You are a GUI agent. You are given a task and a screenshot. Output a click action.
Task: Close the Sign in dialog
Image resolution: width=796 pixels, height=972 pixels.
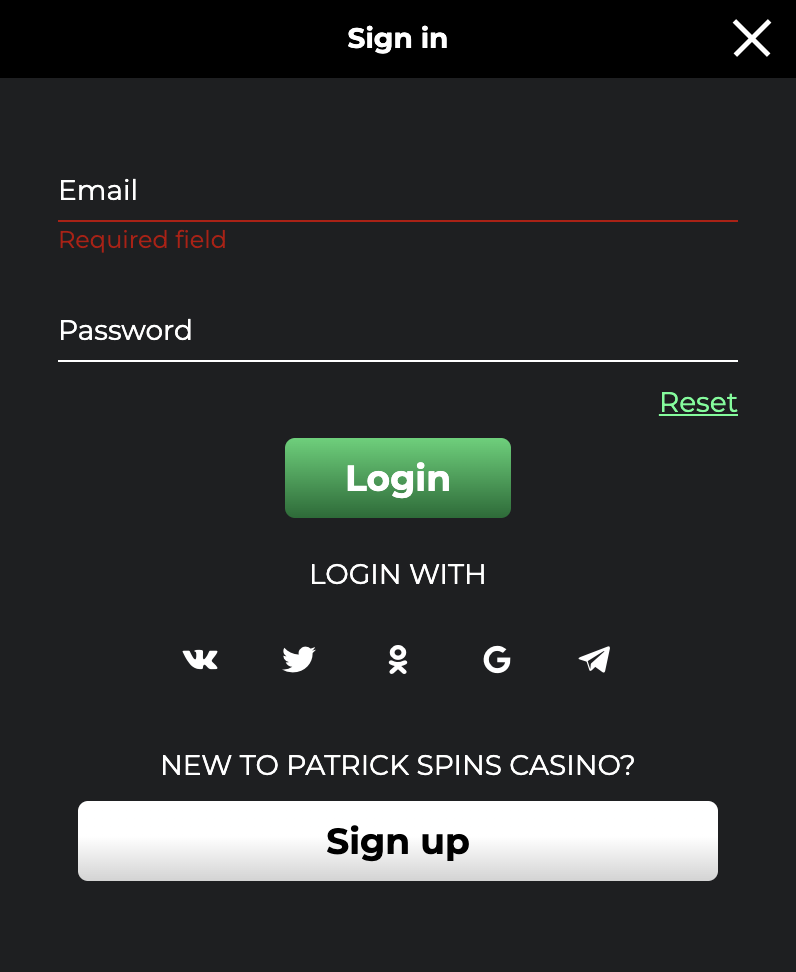coord(751,39)
